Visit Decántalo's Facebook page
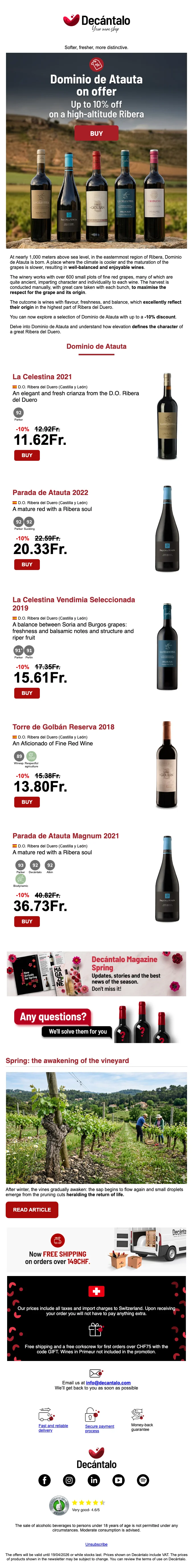Image resolution: width=193 pixels, height=1568 pixels. click(45, 1480)
